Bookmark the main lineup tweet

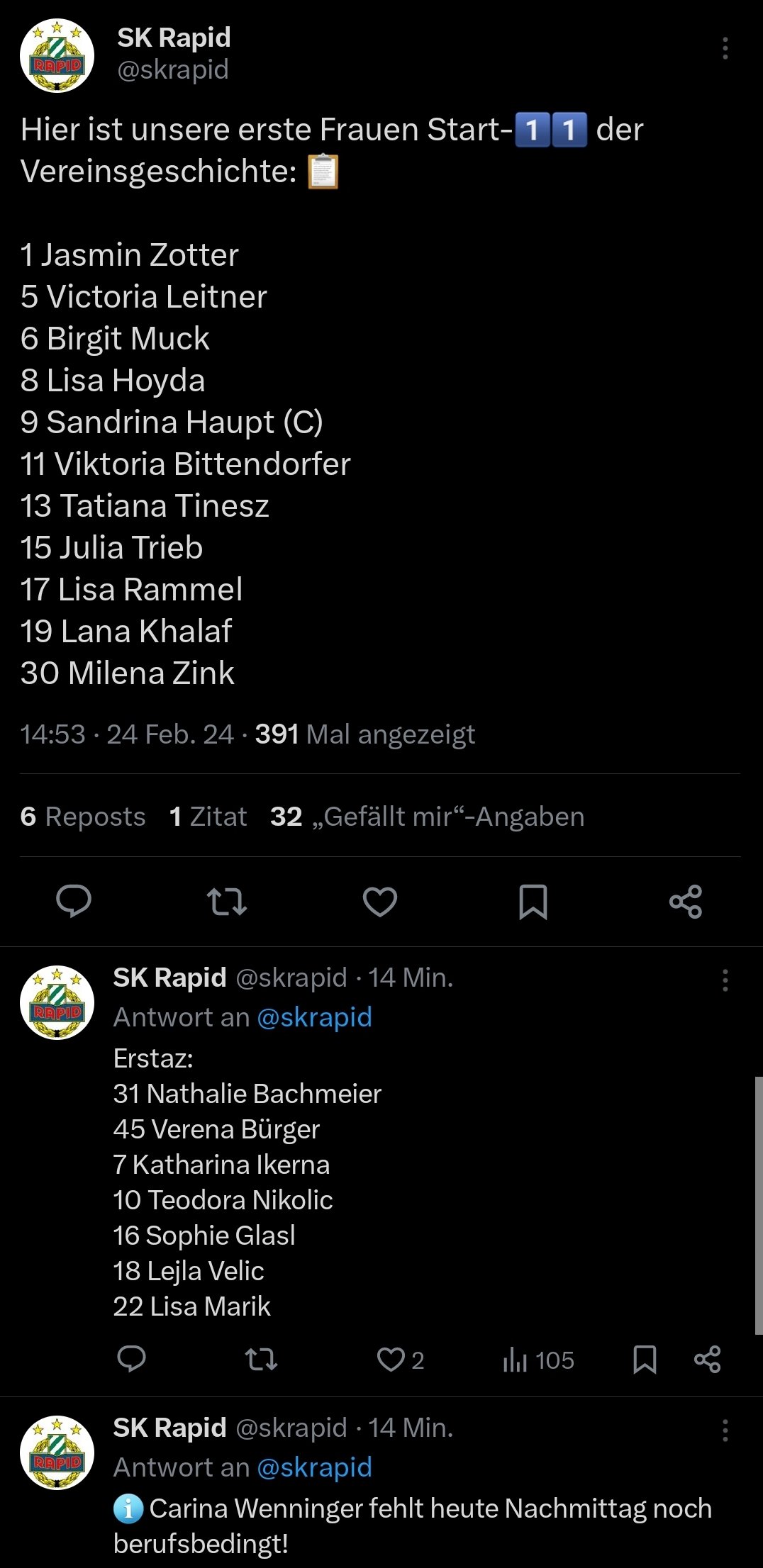coord(533,902)
